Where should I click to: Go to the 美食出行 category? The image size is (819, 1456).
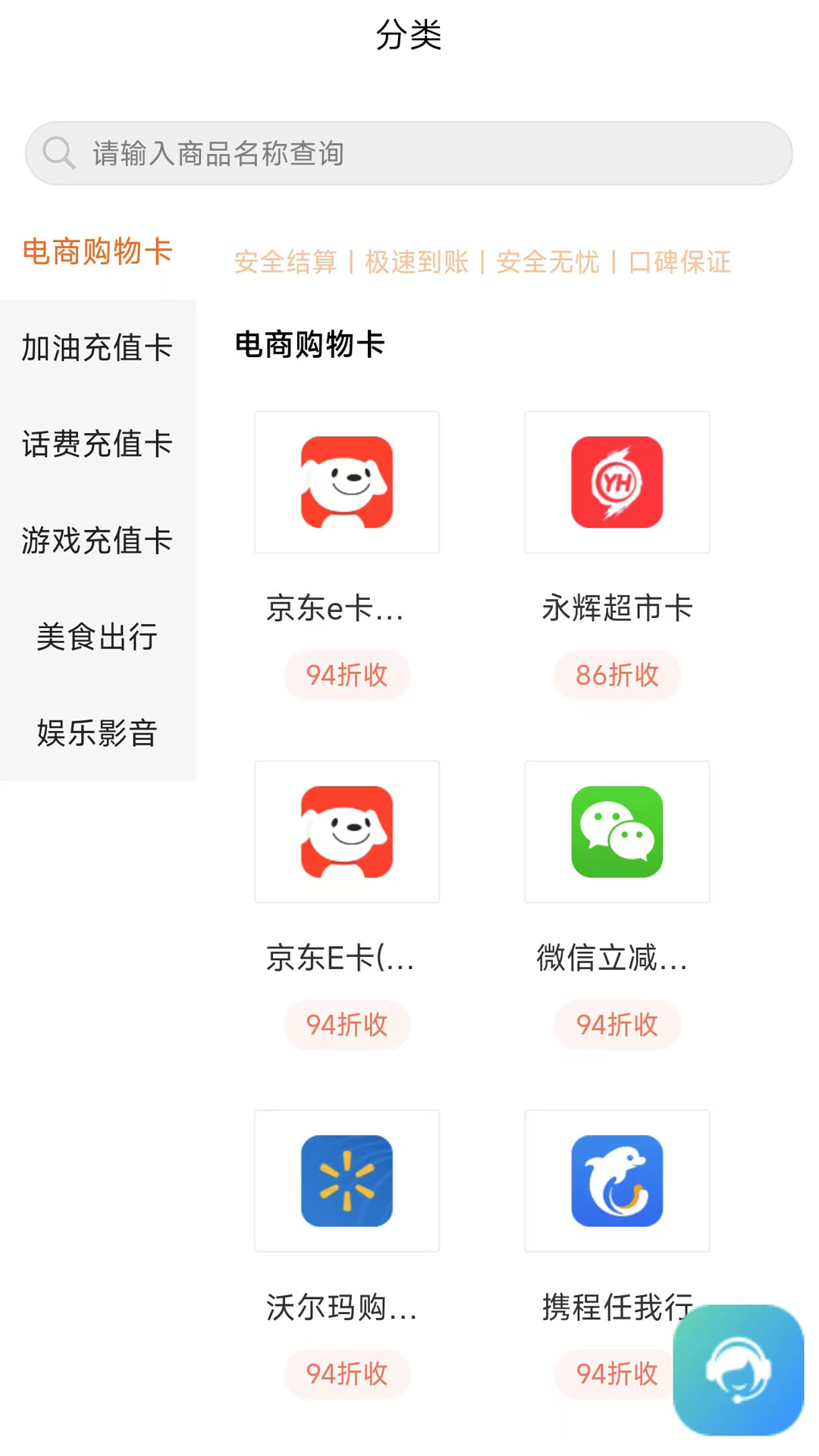98,637
